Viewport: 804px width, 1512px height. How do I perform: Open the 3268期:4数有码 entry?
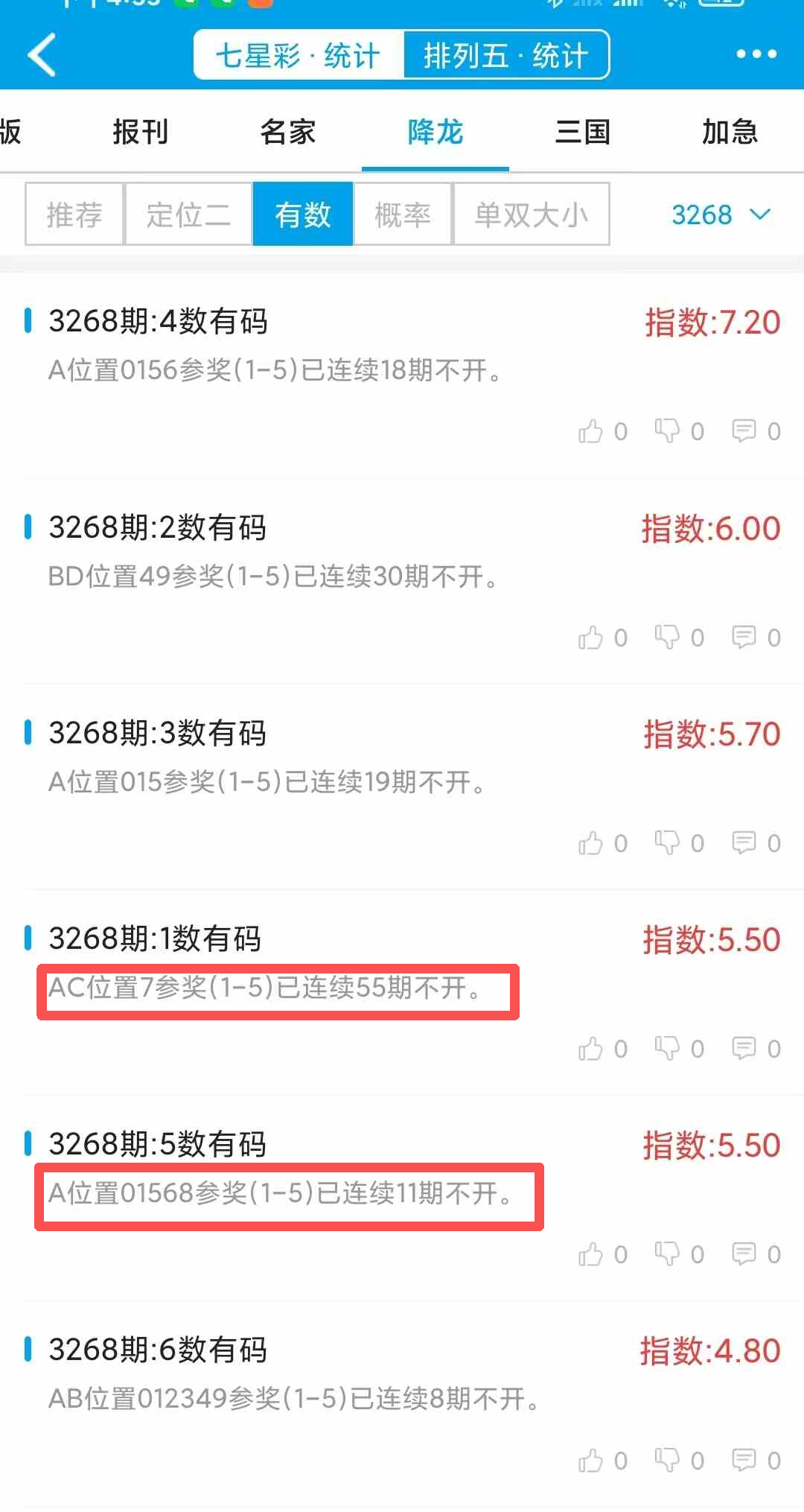[x=159, y=322]
